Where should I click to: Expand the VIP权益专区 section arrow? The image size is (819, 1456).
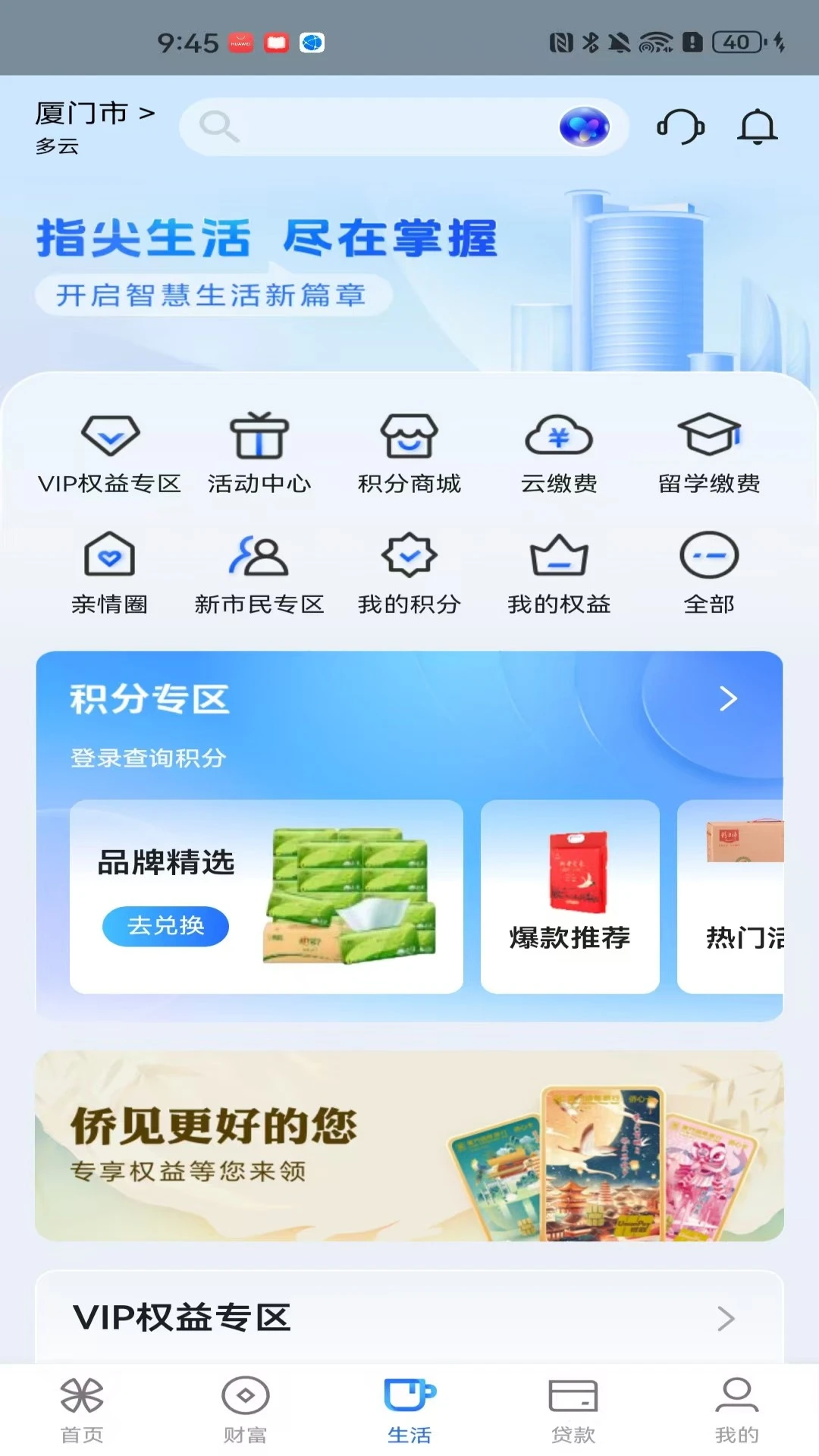pos(726,1317)
